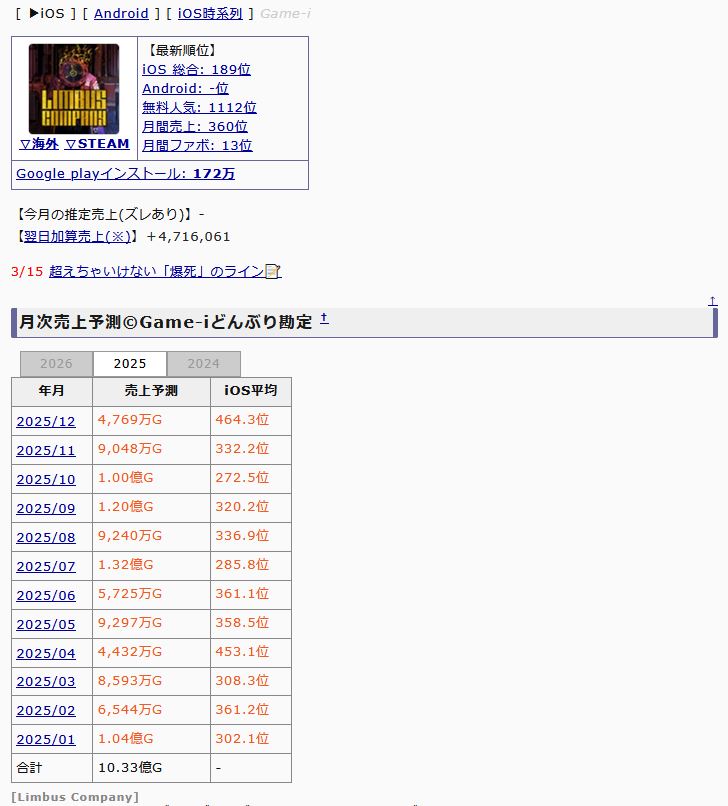
Task: Open the STEAM link
Action: coord(97,144)
